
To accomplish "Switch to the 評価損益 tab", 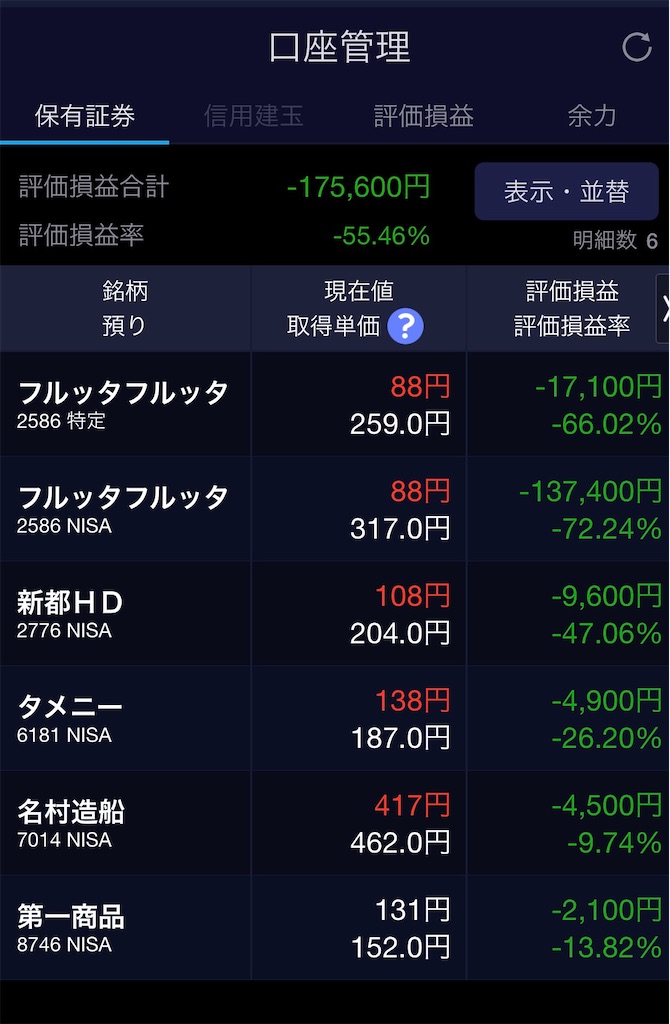I will coord(423,116).
